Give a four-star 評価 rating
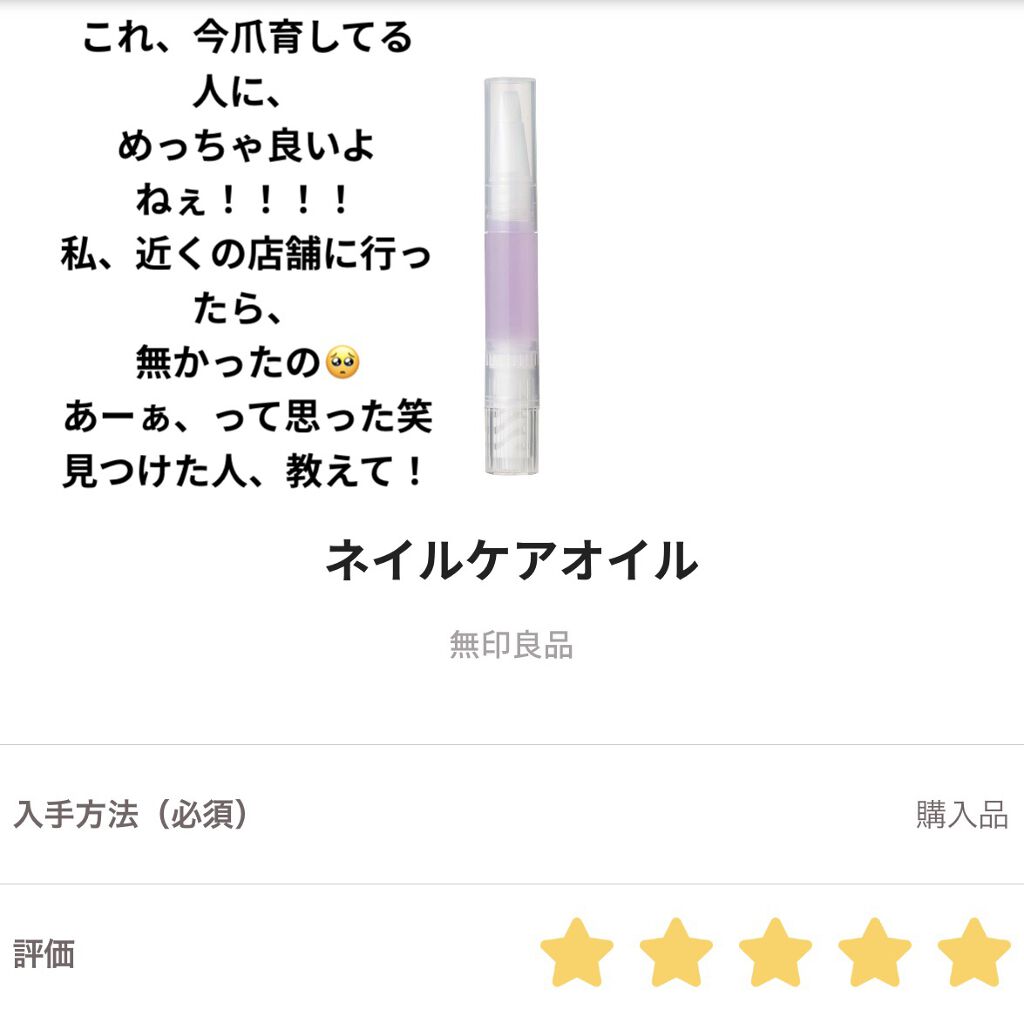The image size is (1024, 1023). click(x=874, y=953)
